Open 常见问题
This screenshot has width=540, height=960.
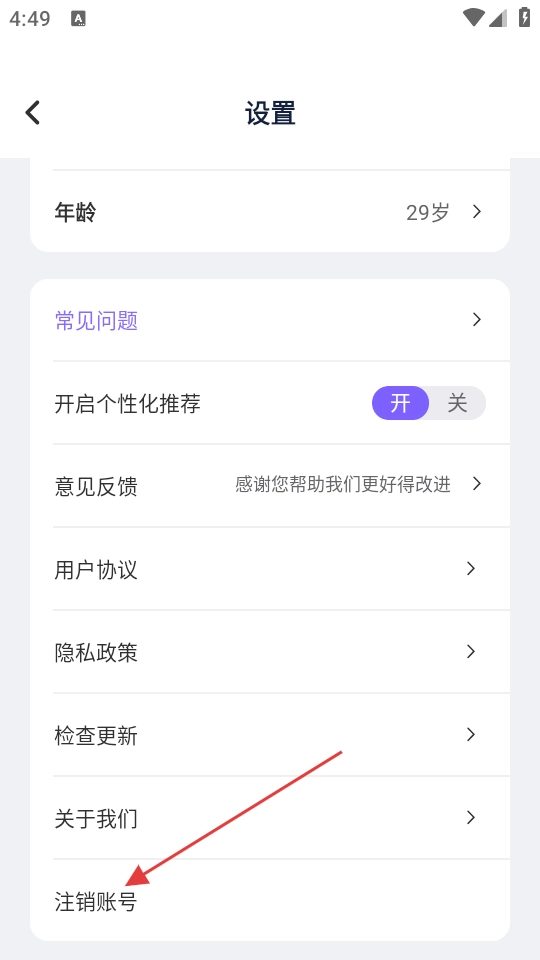pyautogui.click(x=269, y=320)
